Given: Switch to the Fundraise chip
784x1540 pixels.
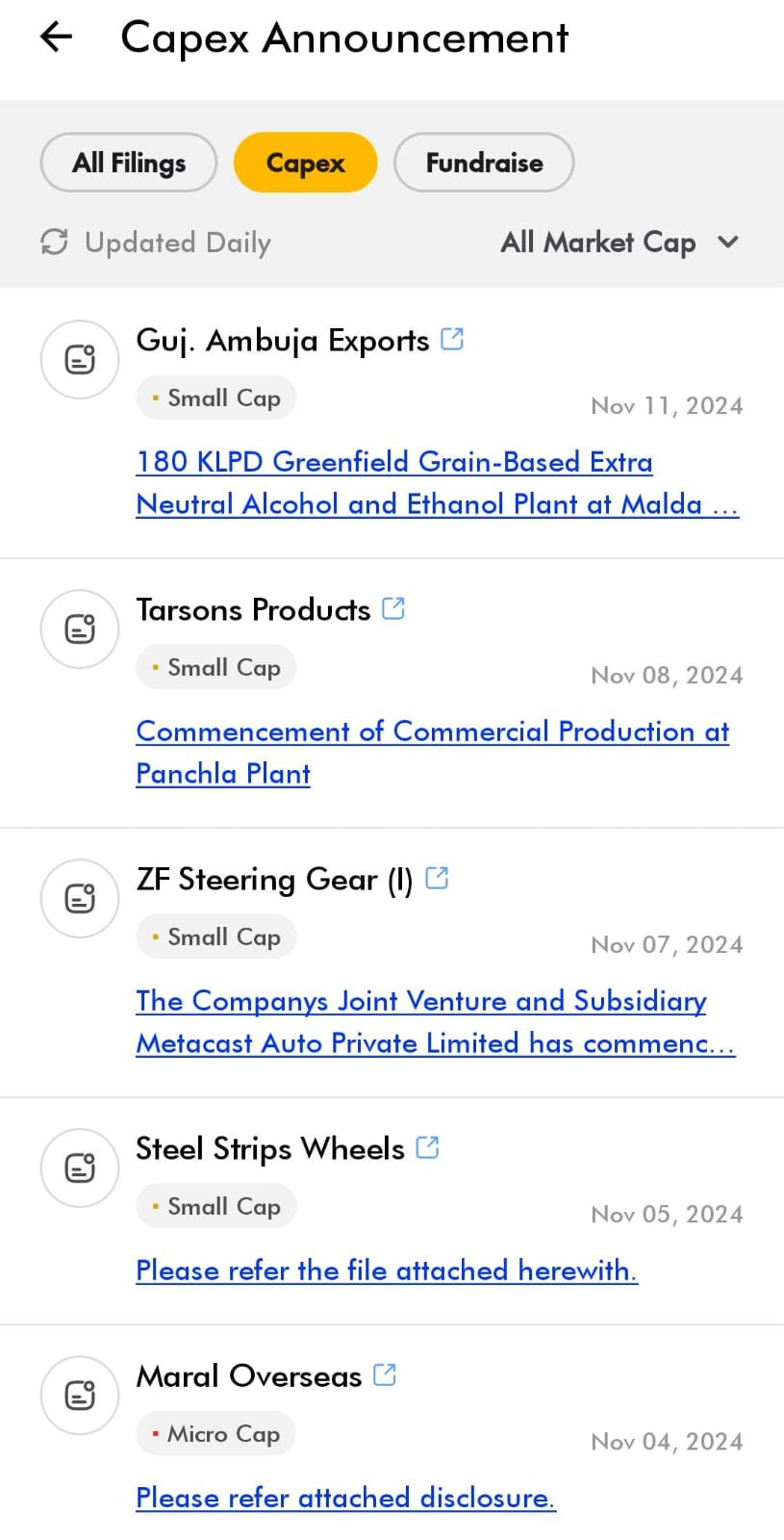Looking at the screenshot, I should pos(484,163).
